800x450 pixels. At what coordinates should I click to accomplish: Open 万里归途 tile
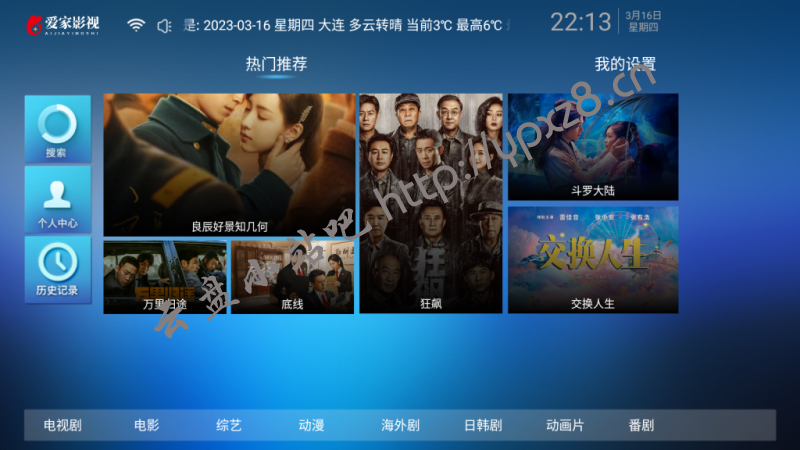click(x=165, y=277)
